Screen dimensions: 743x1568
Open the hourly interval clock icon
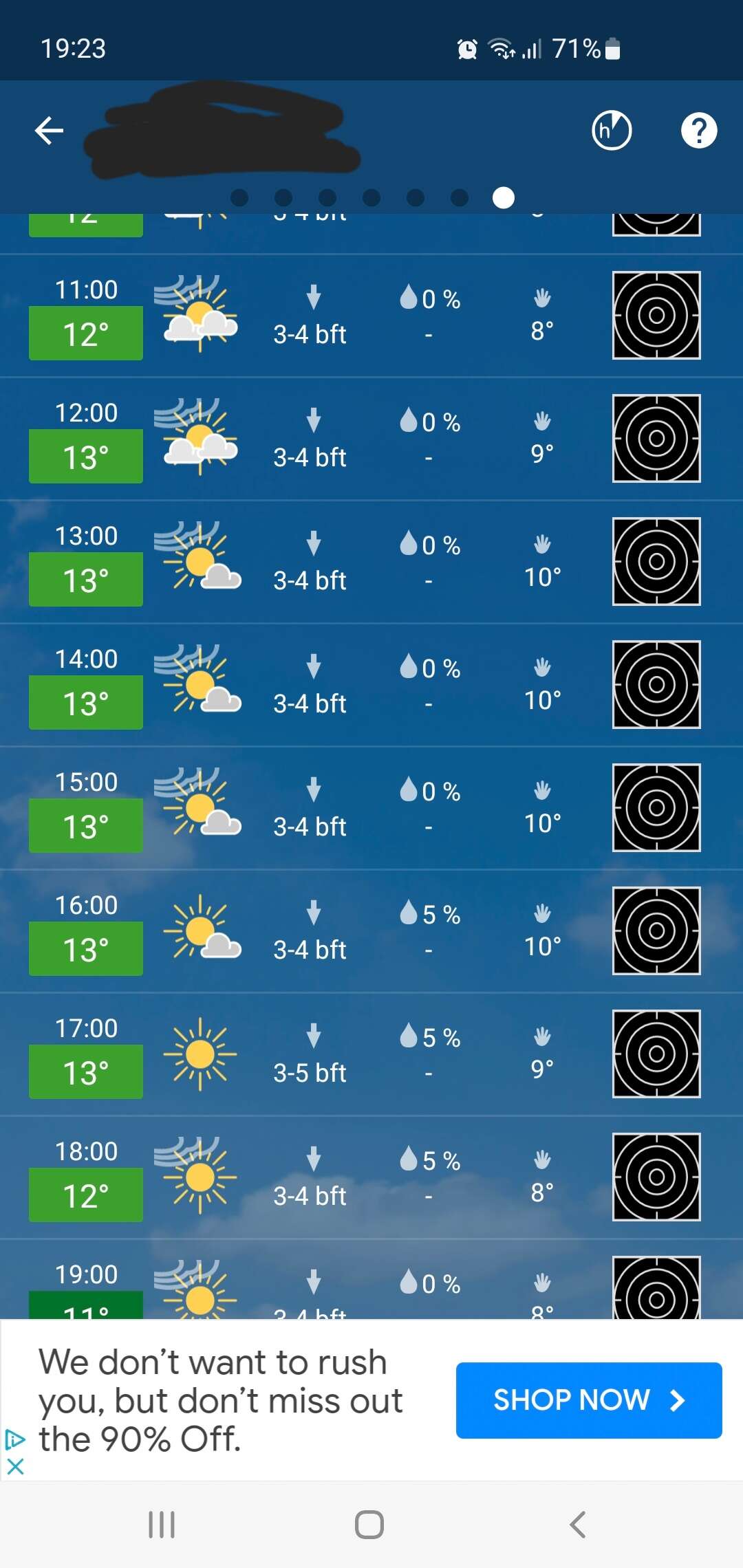click(x=612, y=130)
